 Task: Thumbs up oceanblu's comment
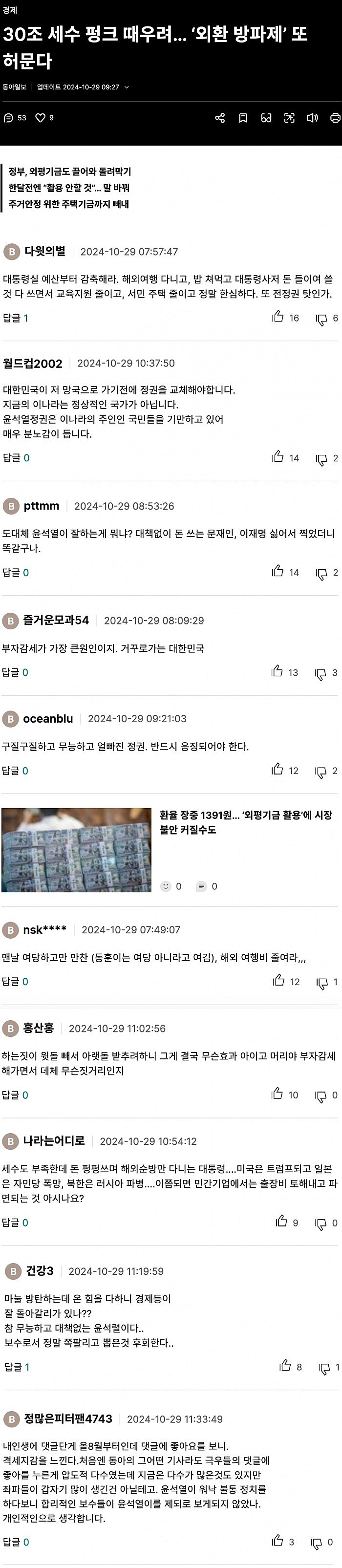[278, 770]
